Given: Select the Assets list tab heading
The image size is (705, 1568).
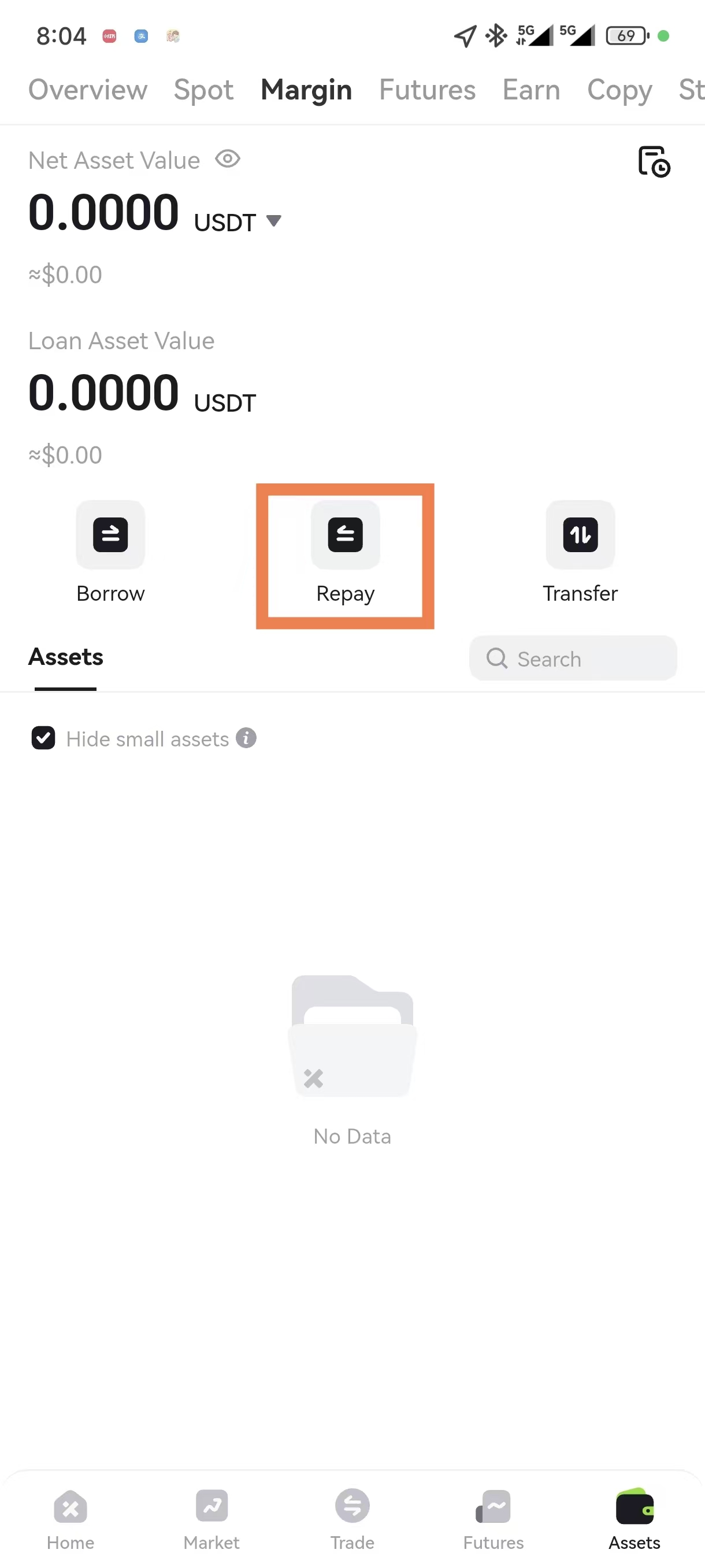Looking at the screenshot, I should tap(66, 657).
